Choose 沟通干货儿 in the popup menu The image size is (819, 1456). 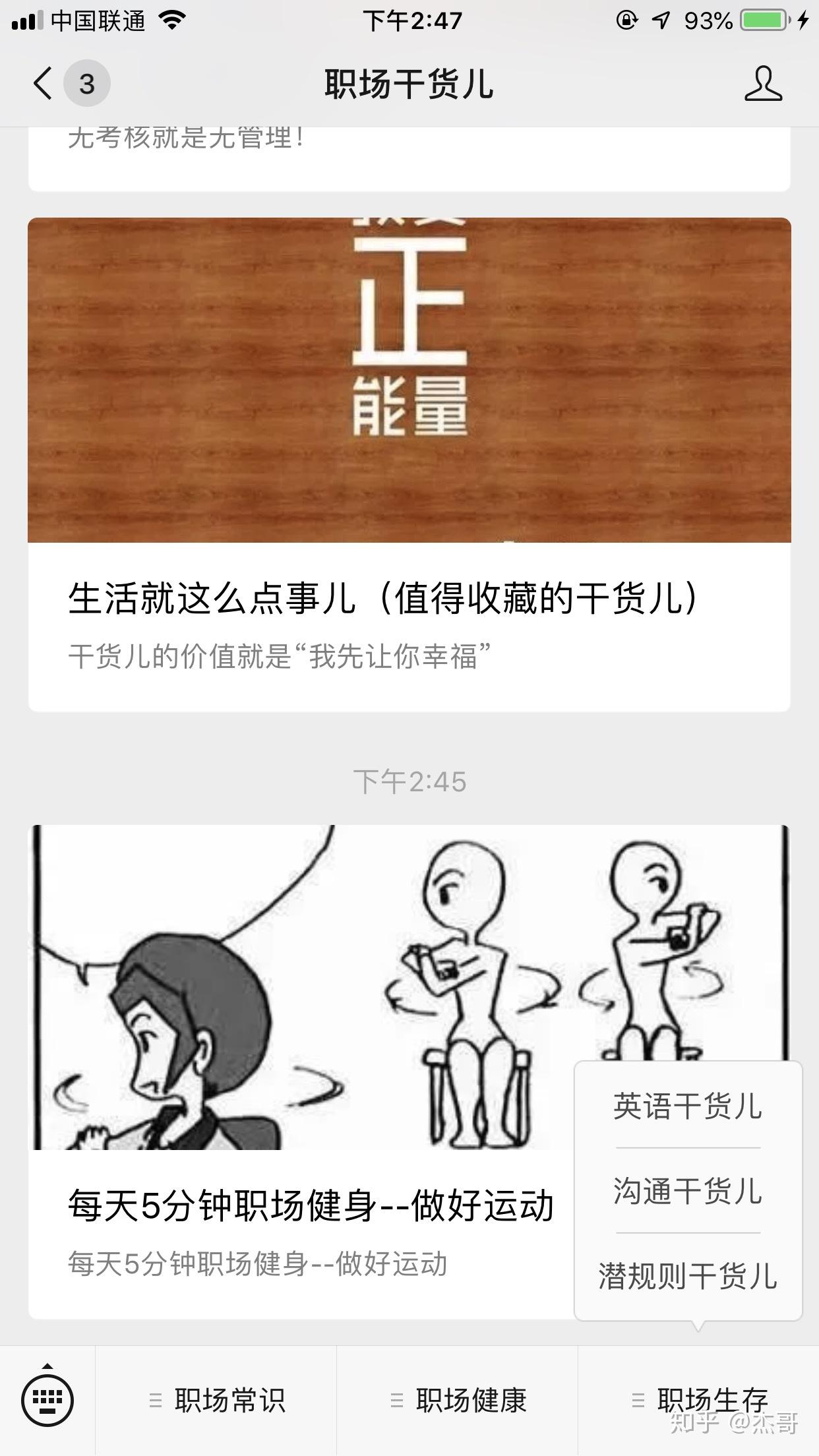pos(688,1191)
